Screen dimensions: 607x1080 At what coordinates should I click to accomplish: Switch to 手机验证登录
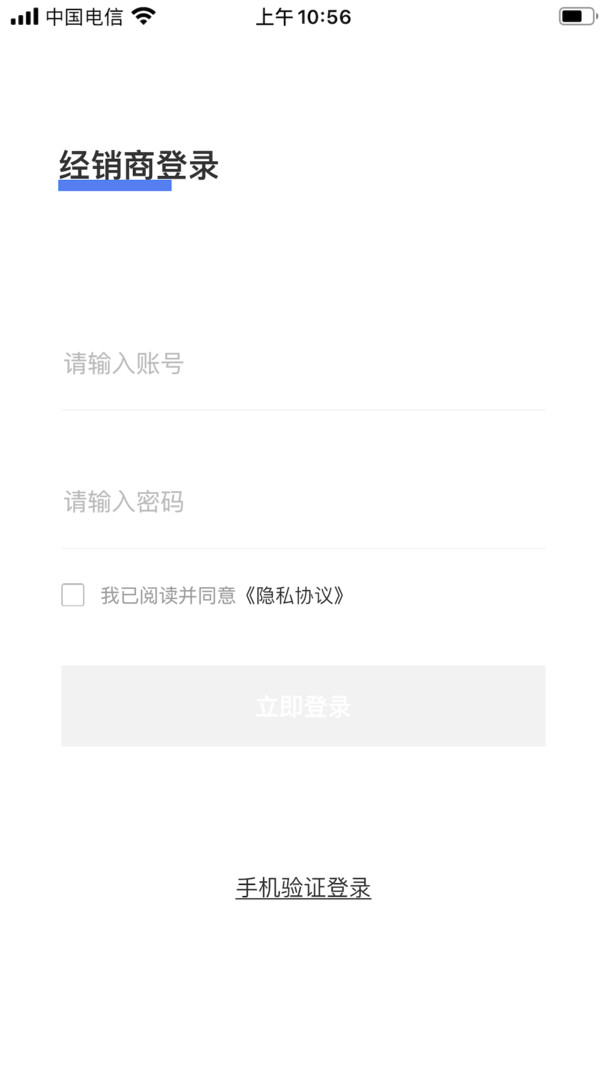point(303,888)
